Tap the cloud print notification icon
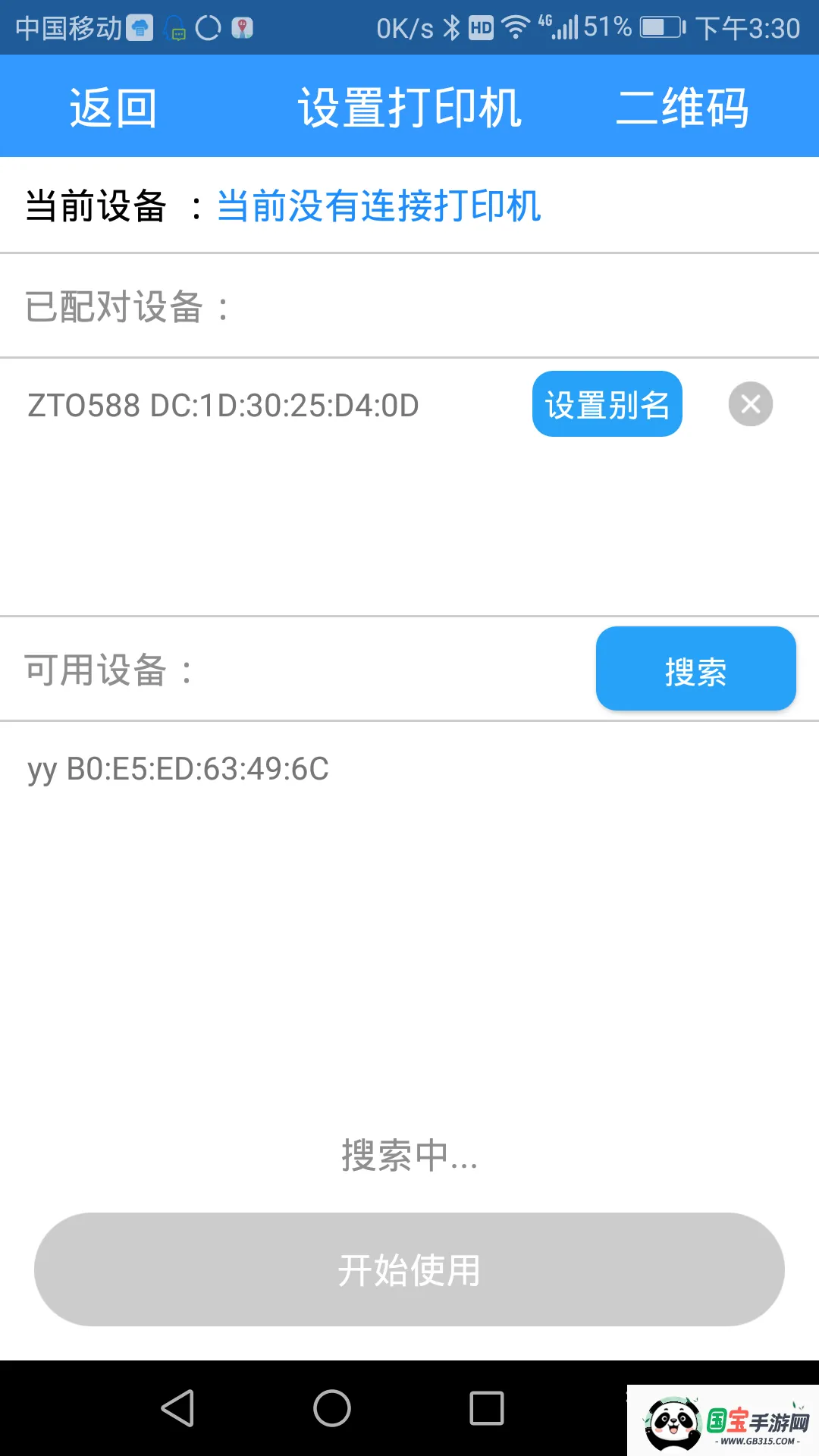 pyautogui.click(x=140, y=27)
